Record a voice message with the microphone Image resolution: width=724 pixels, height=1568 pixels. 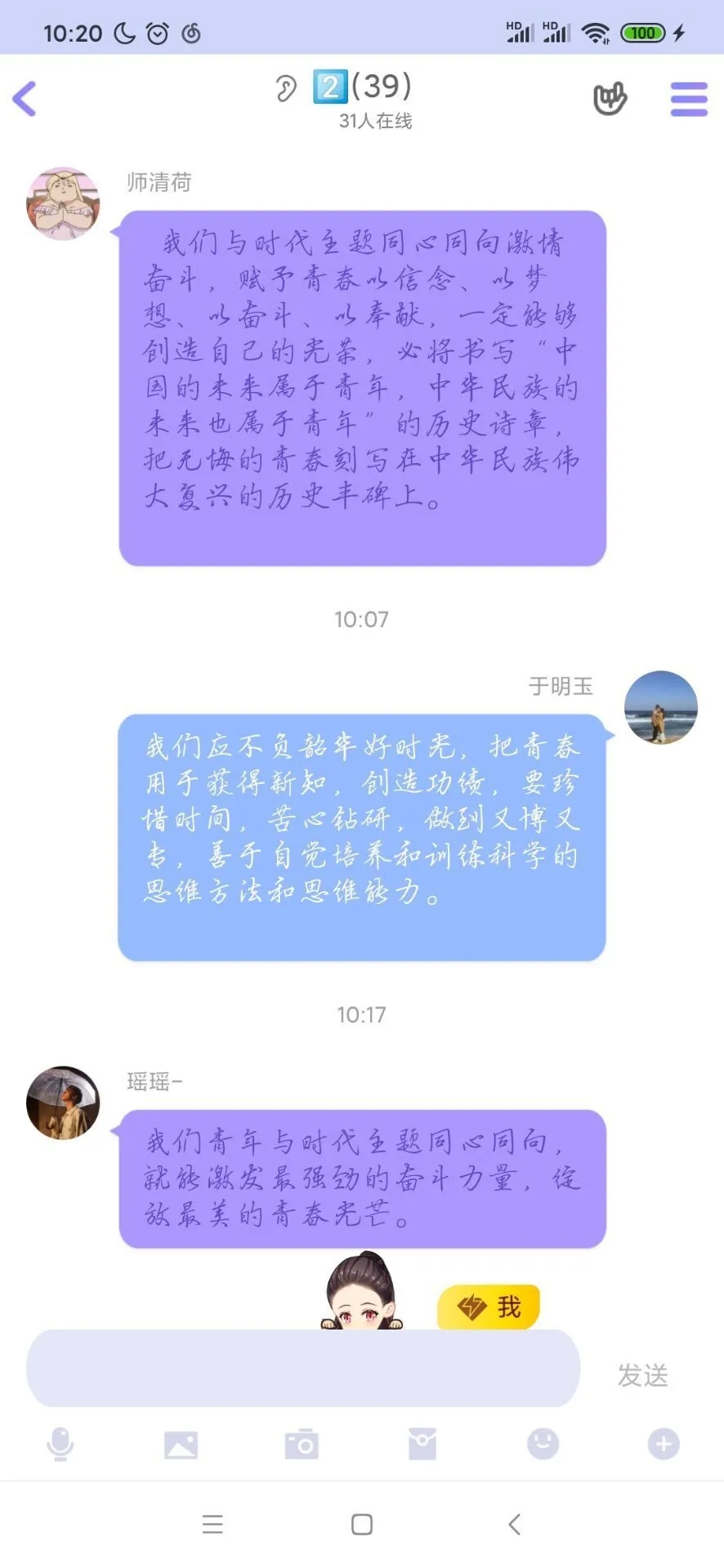[60, 1444]
